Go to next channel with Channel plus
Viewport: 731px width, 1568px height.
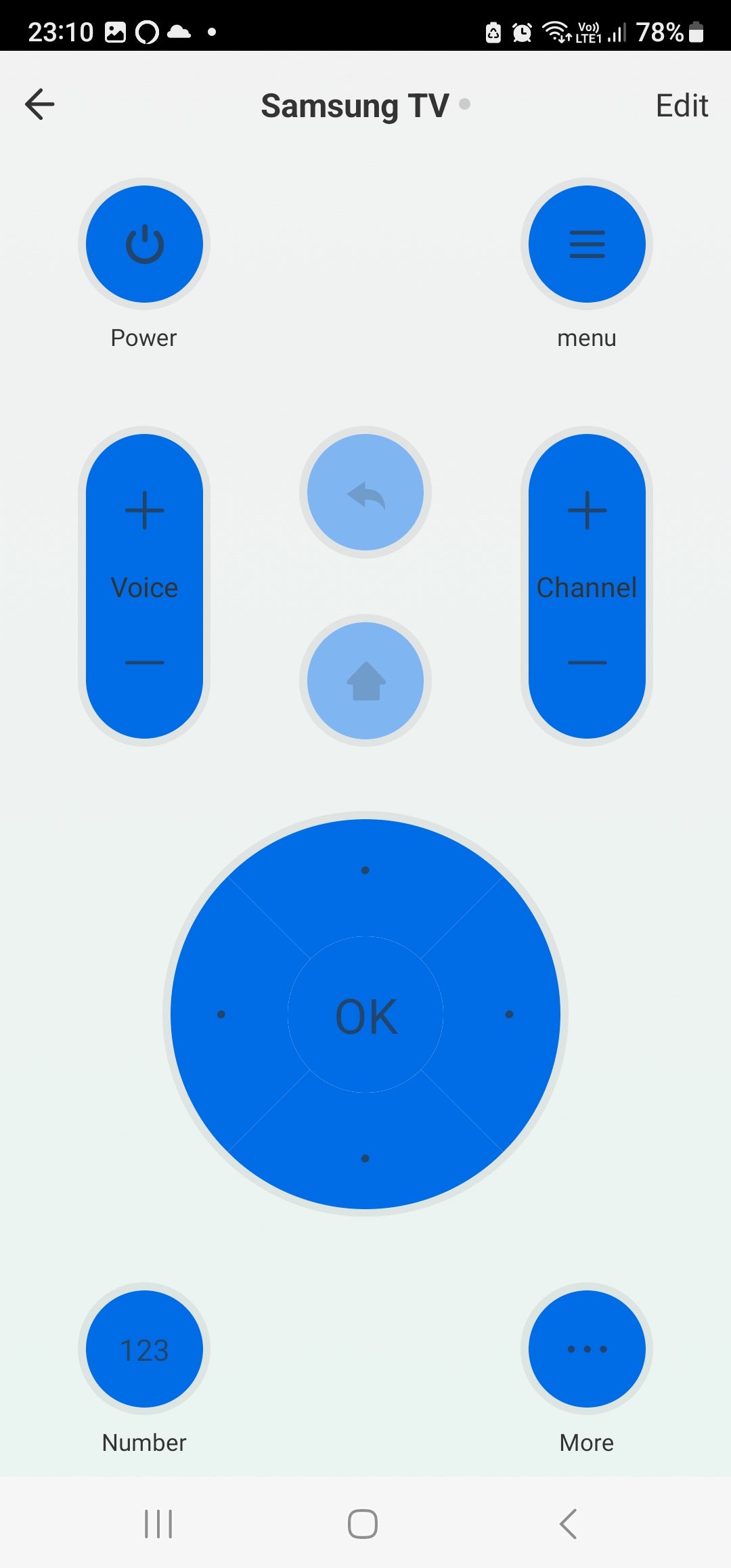click(587, 510)
